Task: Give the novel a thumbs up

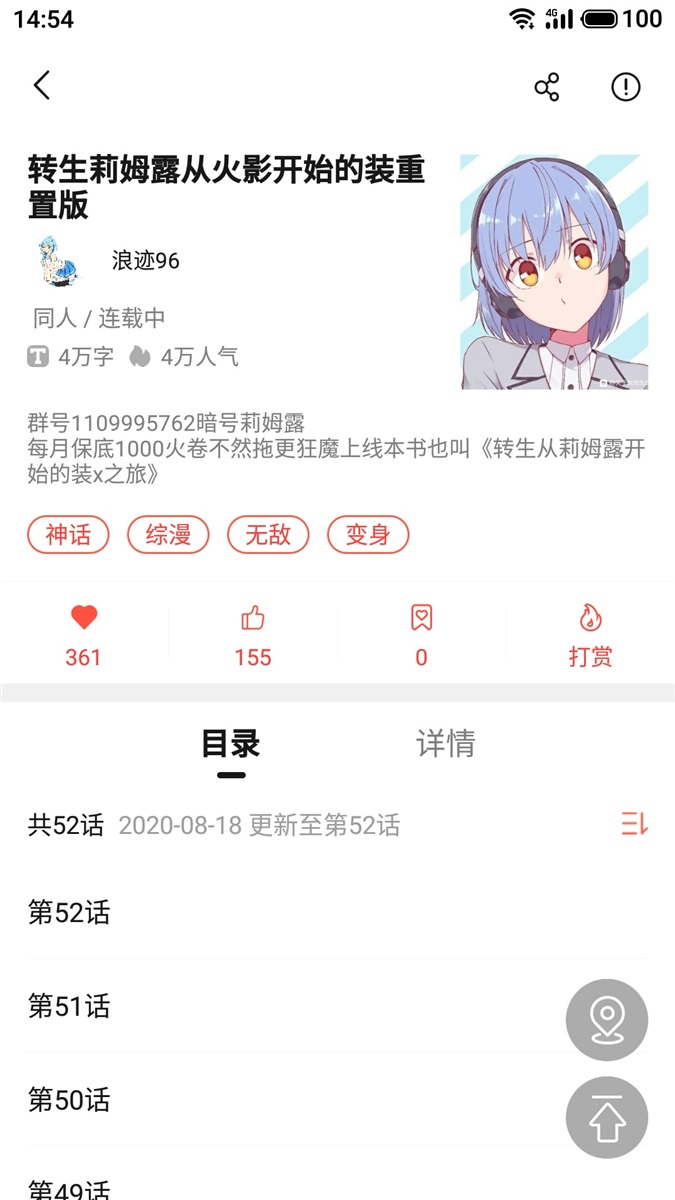Action: [x=253, y=634]
